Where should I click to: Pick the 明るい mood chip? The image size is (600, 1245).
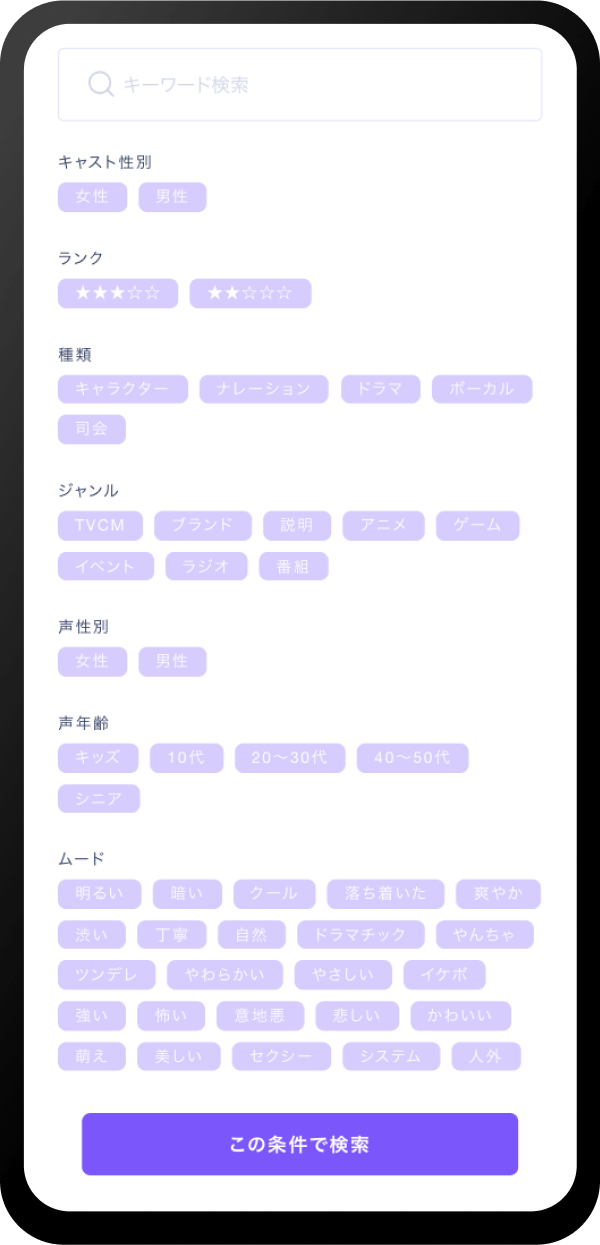100,894
